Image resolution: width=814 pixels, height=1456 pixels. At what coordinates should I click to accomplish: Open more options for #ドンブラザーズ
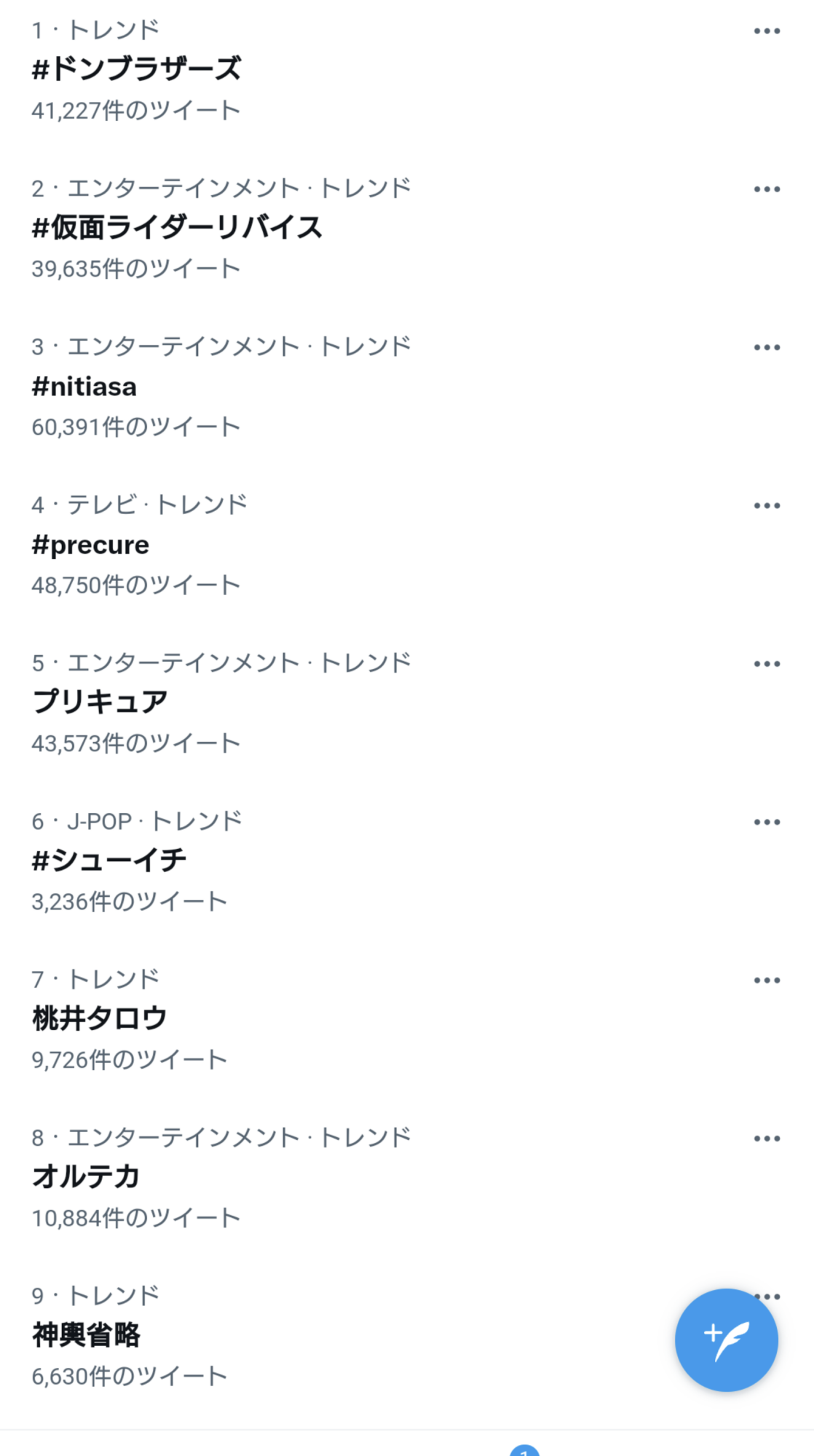point(767,31)
